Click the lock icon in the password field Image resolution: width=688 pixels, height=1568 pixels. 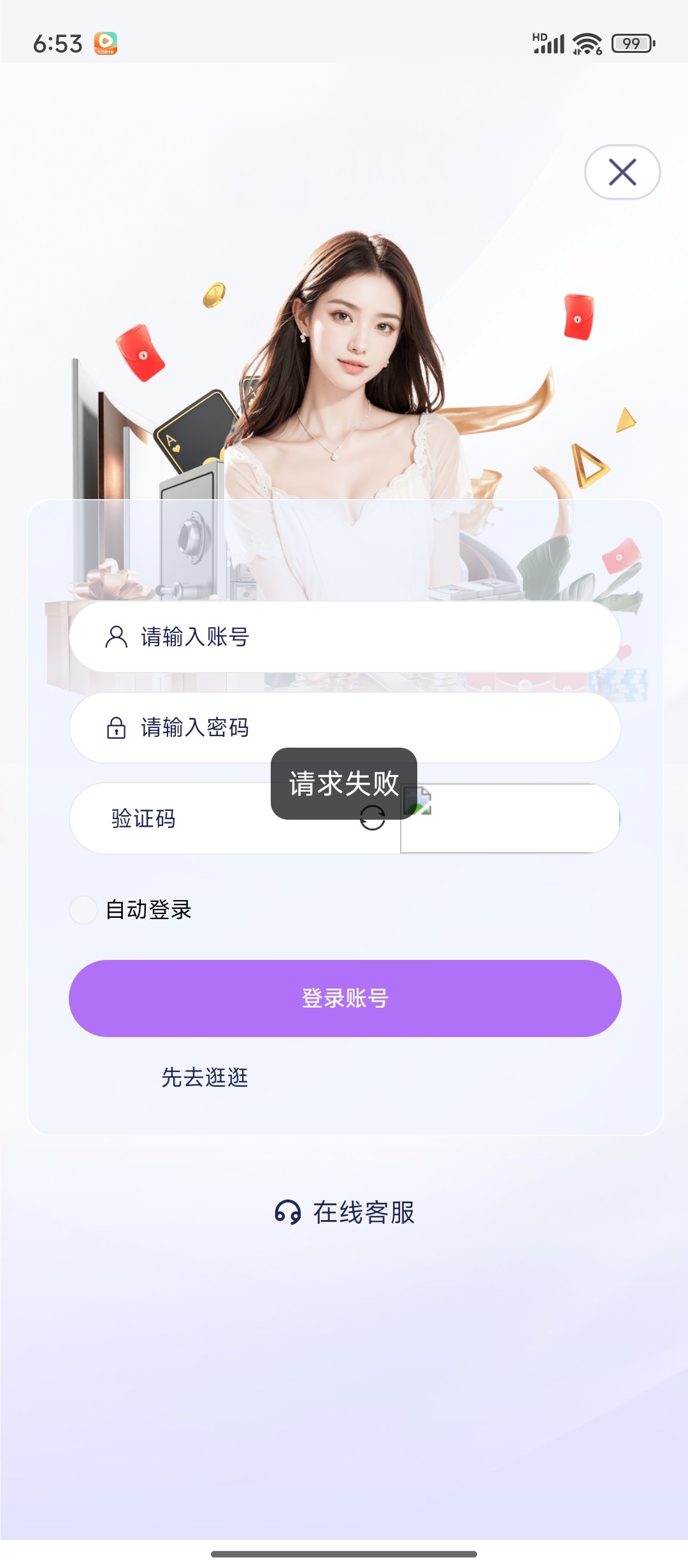[x=115, y=727]
